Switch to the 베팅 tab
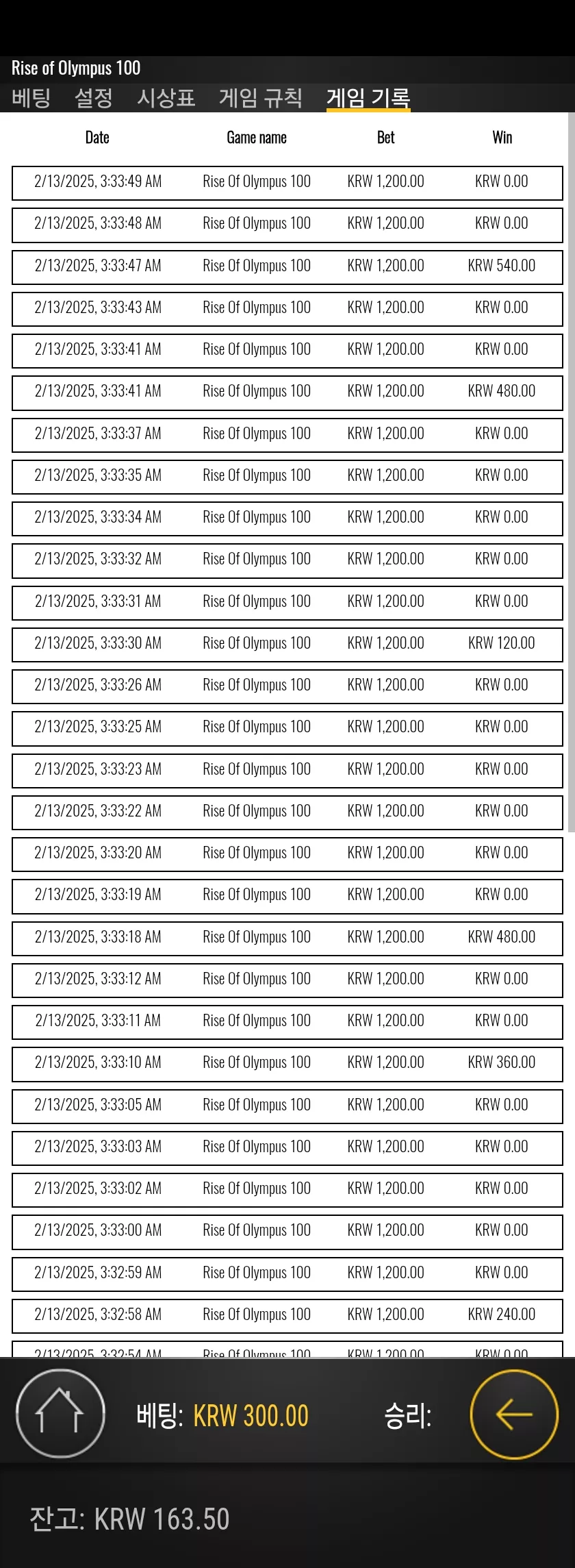575x1568 pixels. point(31,98)
